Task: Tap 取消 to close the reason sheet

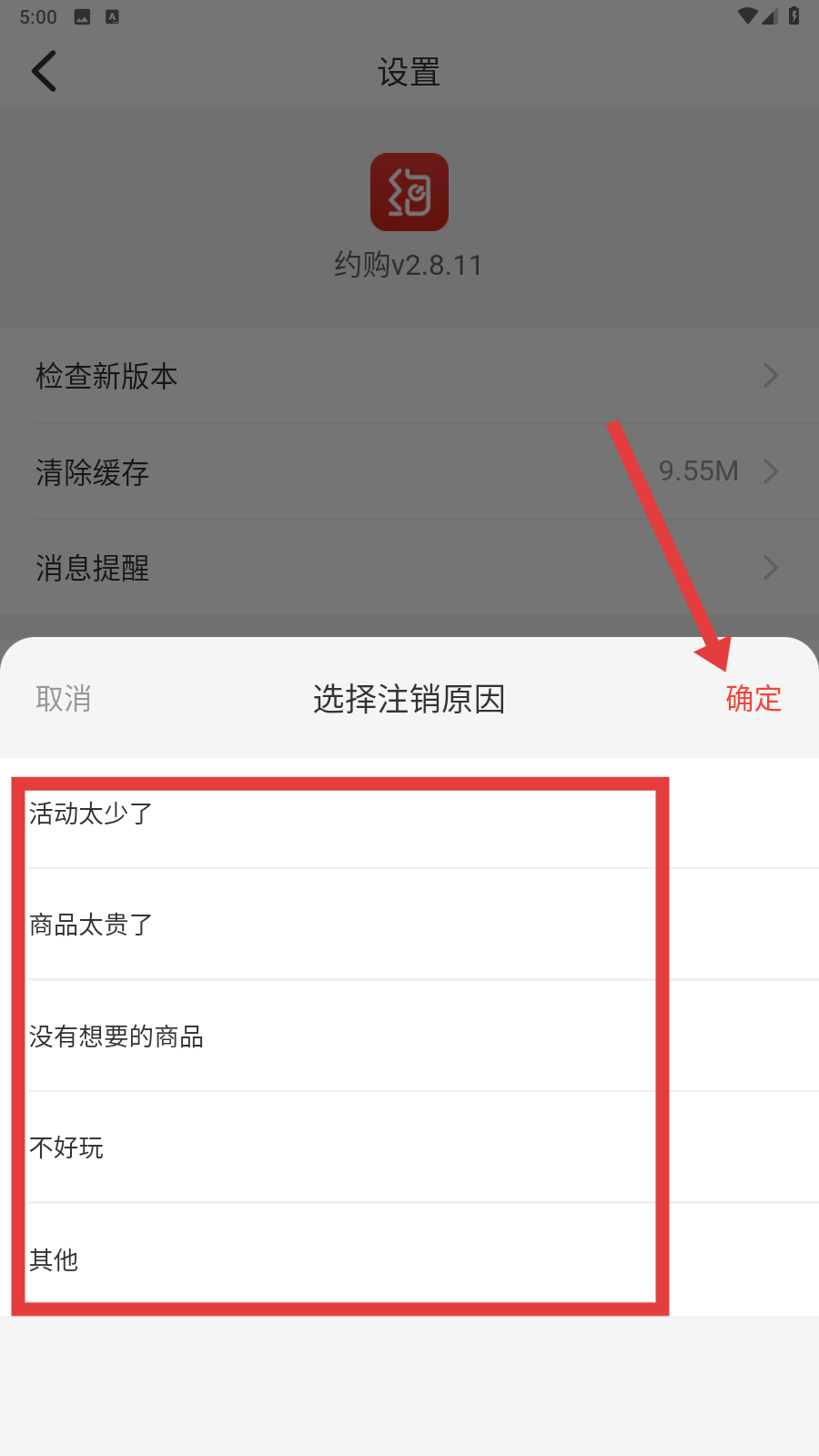Action: (x=64, y=699)
